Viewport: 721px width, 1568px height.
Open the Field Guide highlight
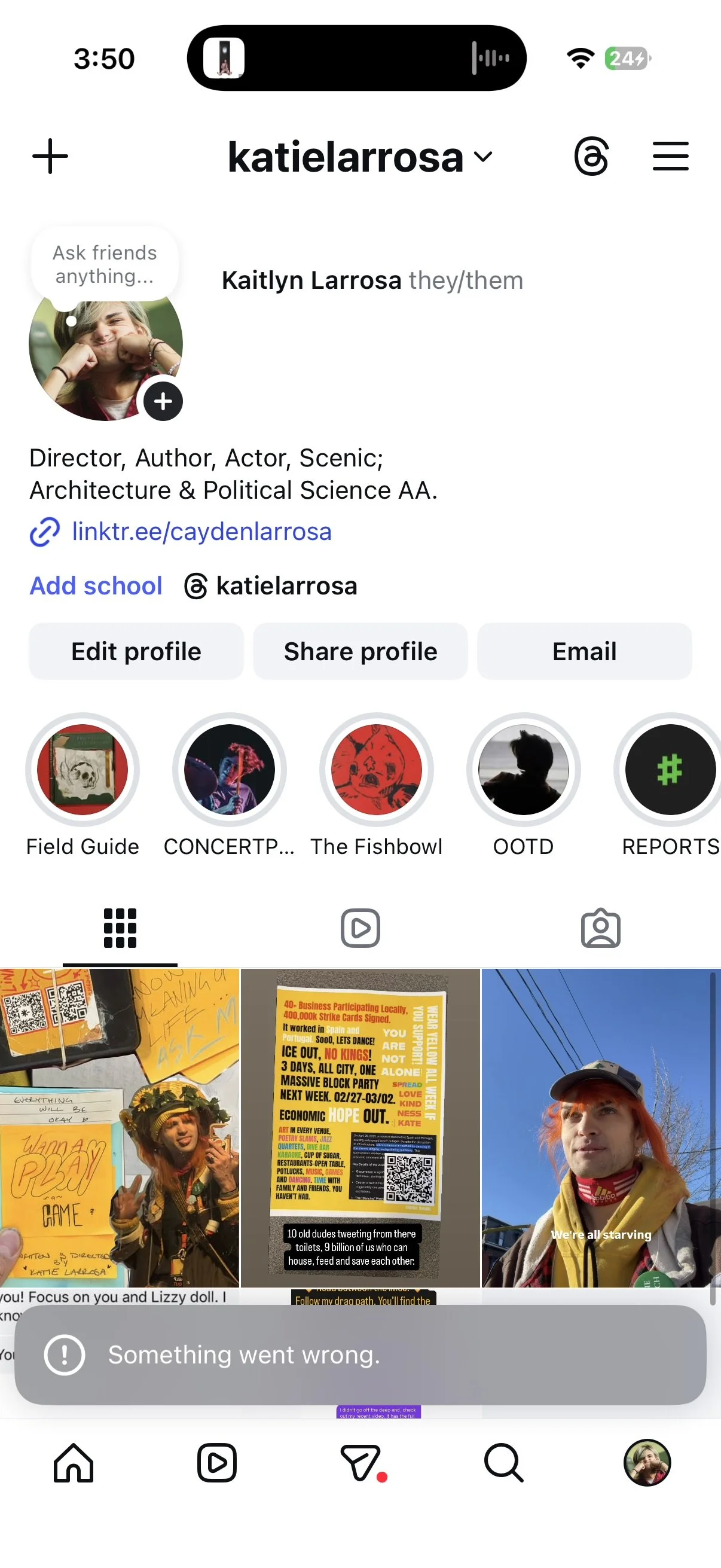[83, 770]
